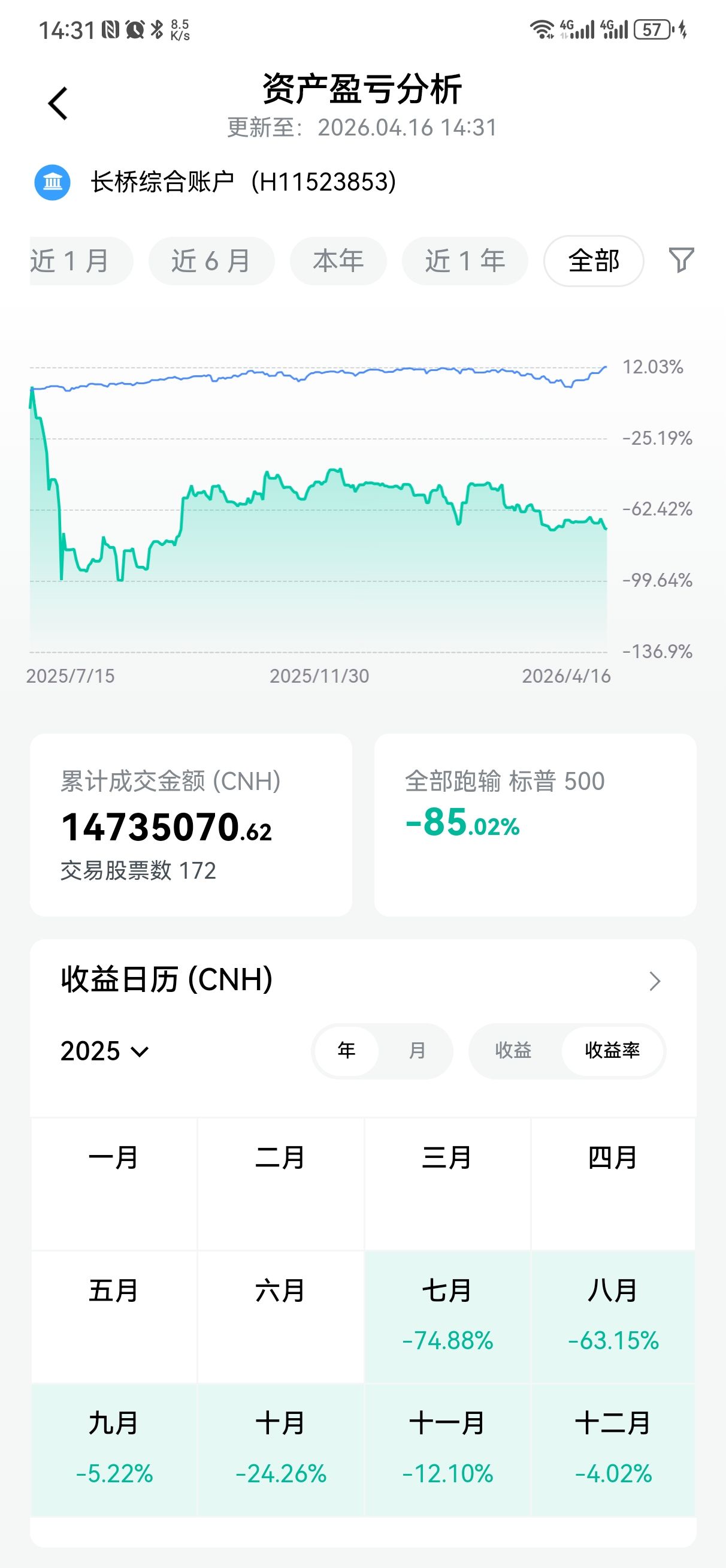726x1568 pixels.
Task: Switch calendar to 月 view
Action: click(417, 1051)
